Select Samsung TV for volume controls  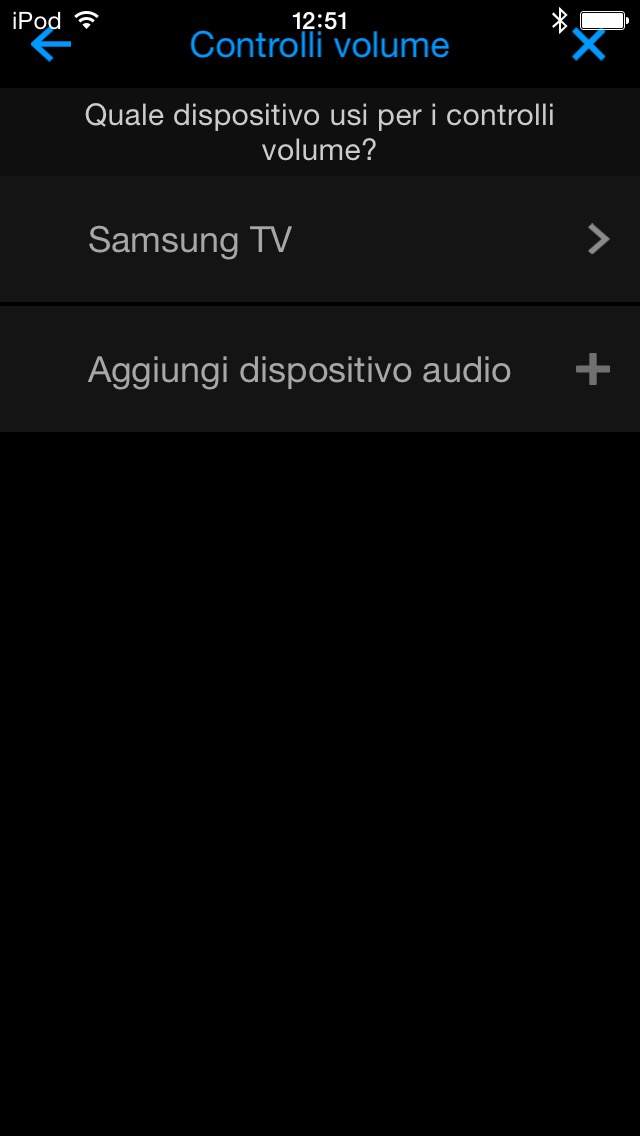[320, 240]
